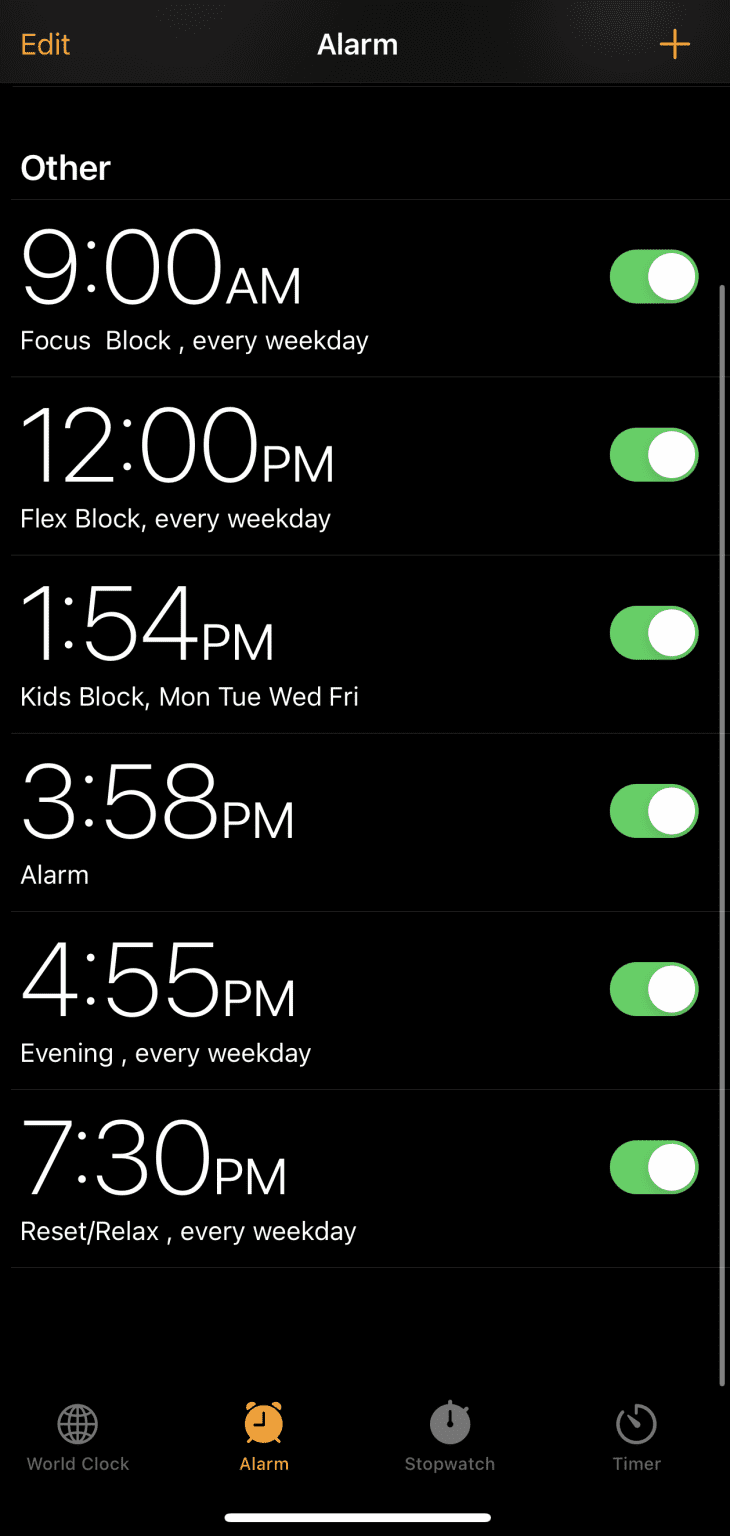The width and height of the screenshot is (730, 1536).
Task: Disable the 12:00 PM Flex Block alarm
Action: click(654, 455)
